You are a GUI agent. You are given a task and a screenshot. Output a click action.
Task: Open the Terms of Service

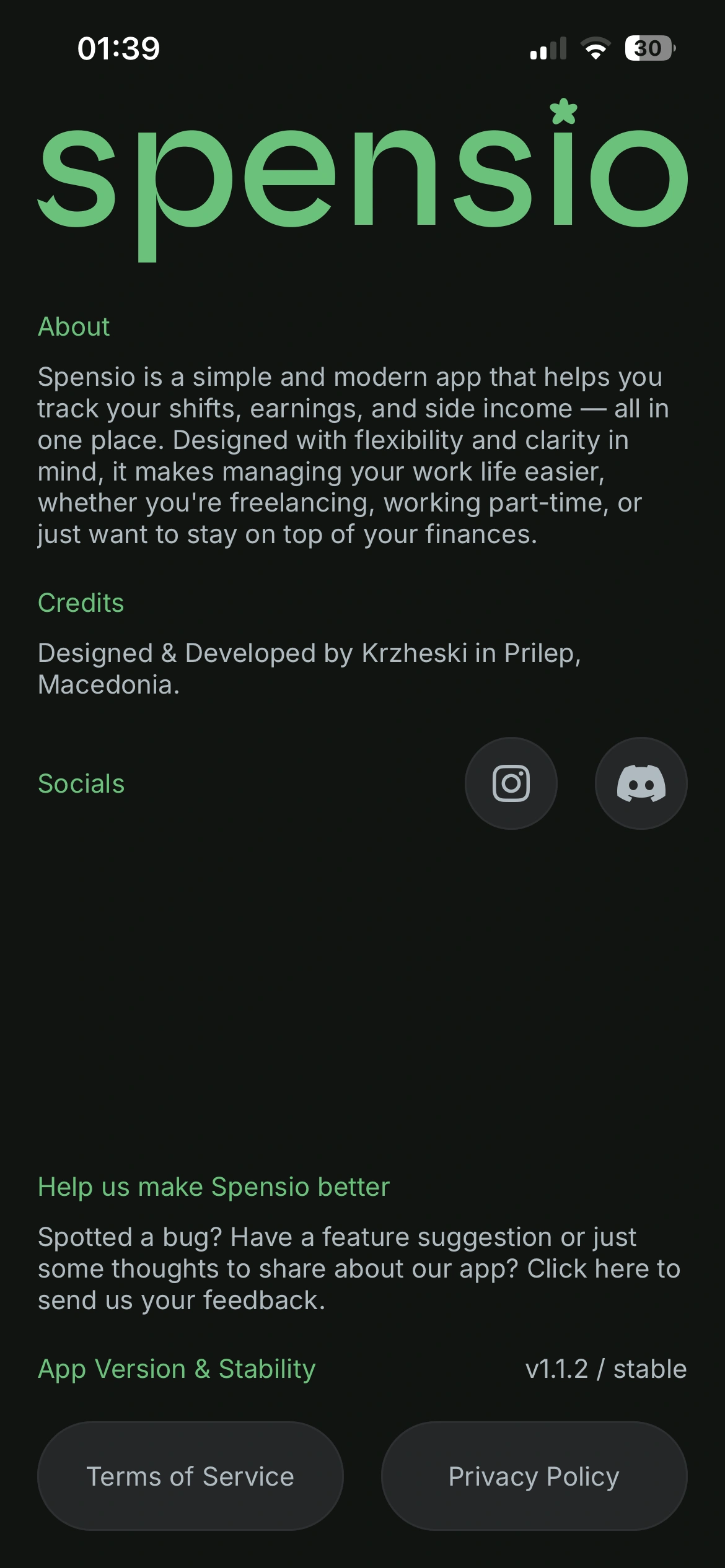[x=190, y=1476]
